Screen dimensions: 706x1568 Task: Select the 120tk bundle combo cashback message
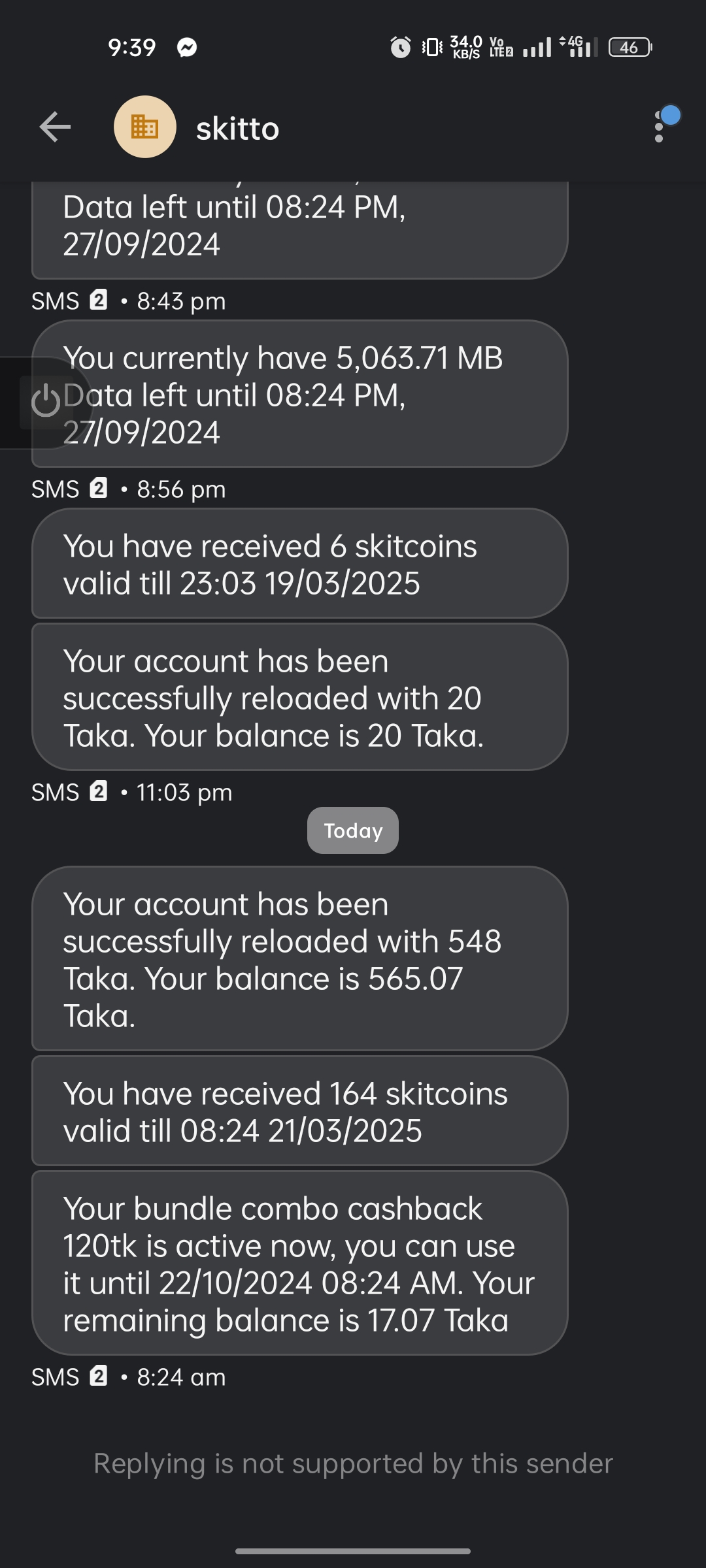tap(299, 1263)
